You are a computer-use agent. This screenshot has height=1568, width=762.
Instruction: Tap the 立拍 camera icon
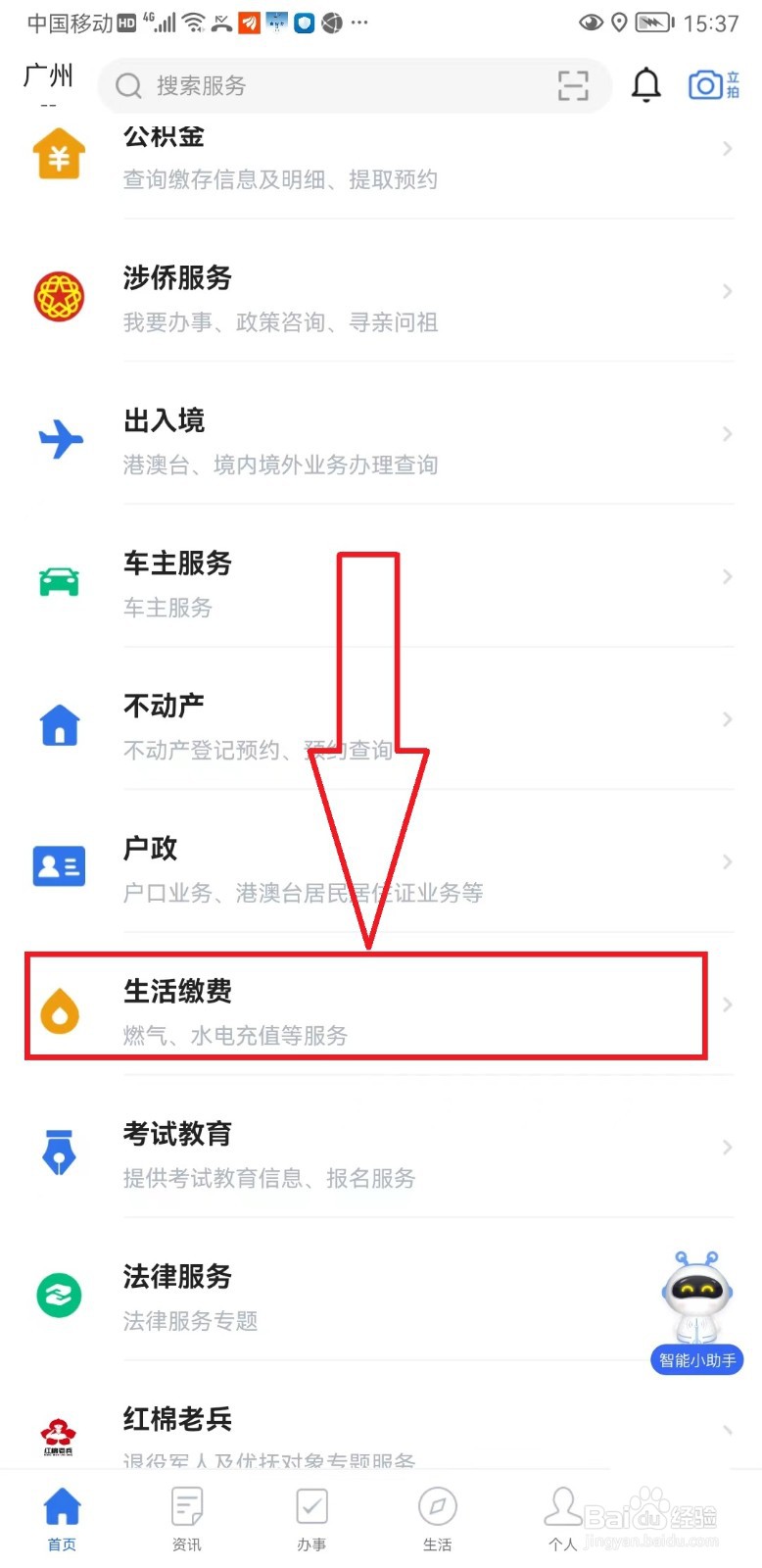[x=713, y=84]
